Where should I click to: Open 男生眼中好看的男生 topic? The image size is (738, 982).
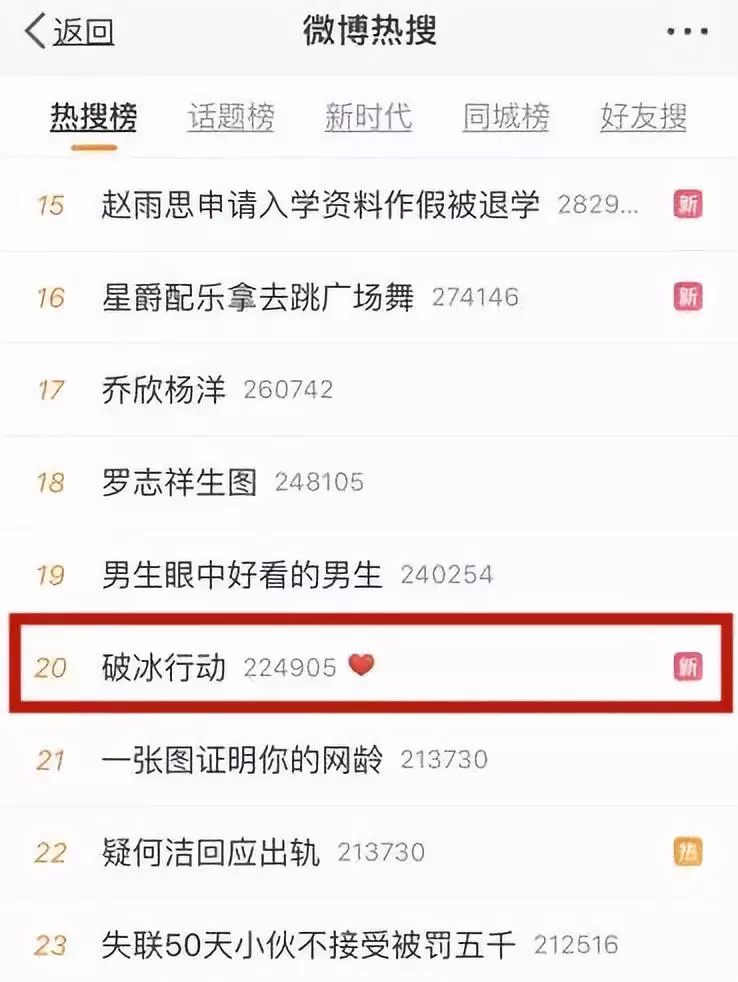(x=243, y=575)
